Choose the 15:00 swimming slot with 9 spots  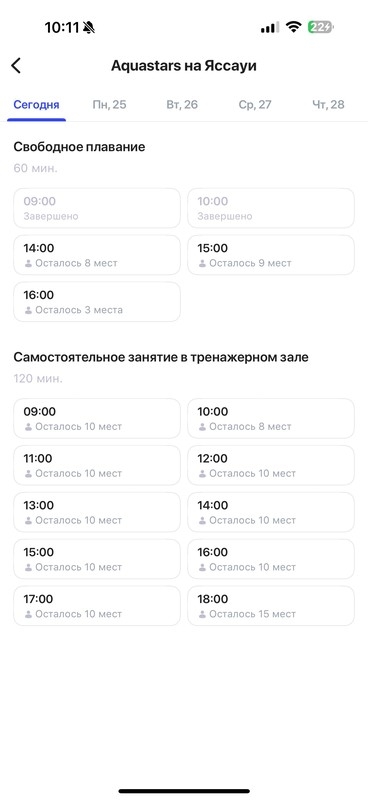coord(271,255)
